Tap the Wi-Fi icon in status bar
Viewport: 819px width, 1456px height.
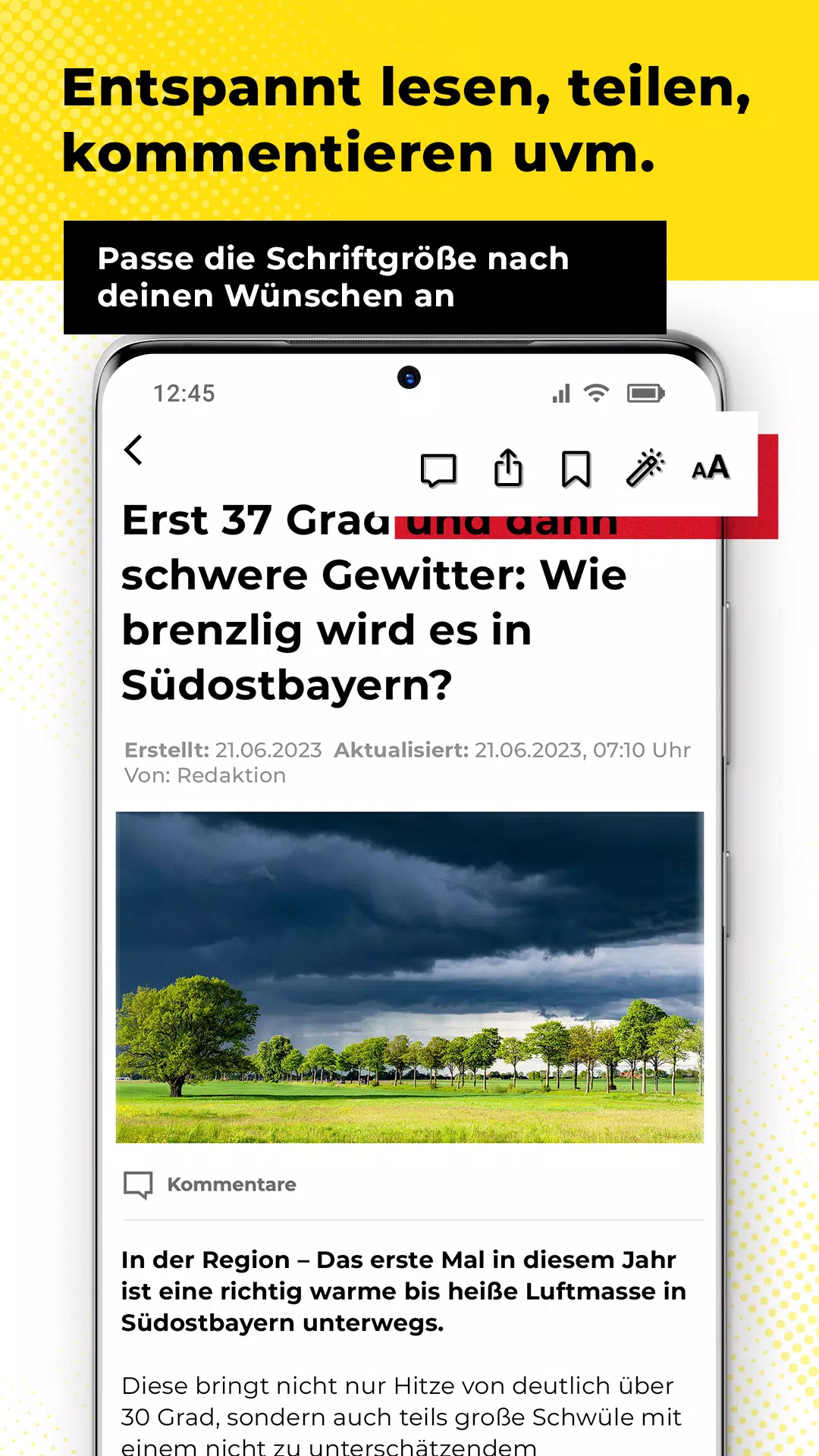coord(596,391)
